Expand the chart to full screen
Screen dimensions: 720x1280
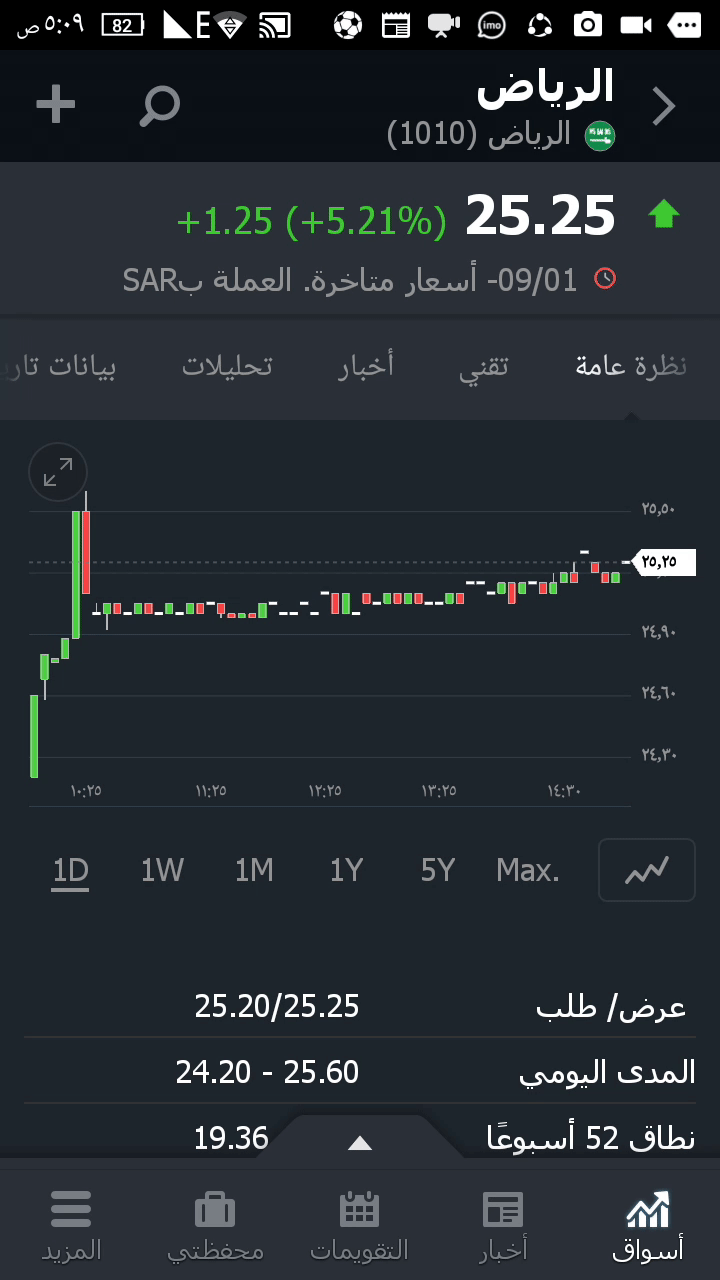(x=58, y=472)
